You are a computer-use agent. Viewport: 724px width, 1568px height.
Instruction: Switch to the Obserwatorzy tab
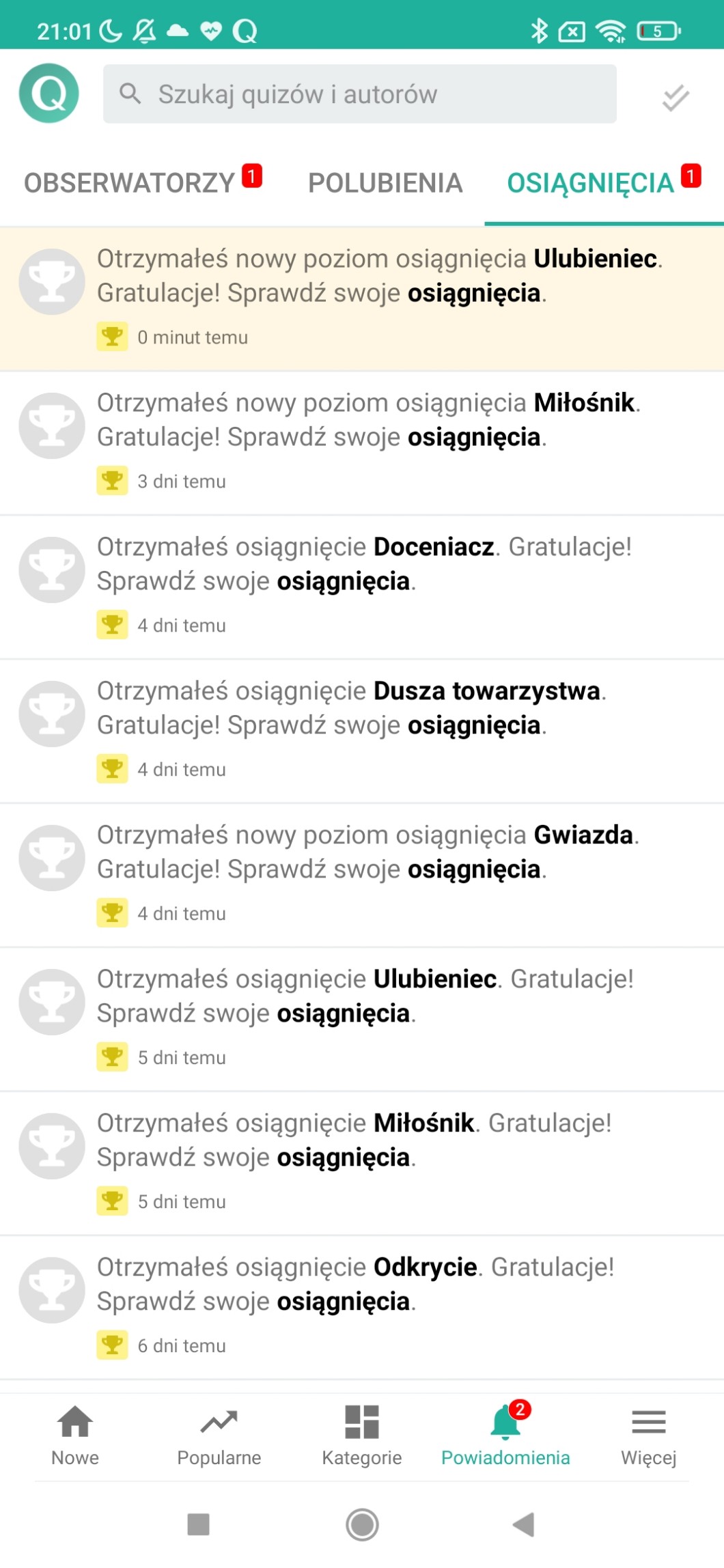pyautogui.click(x=130, y=183)
